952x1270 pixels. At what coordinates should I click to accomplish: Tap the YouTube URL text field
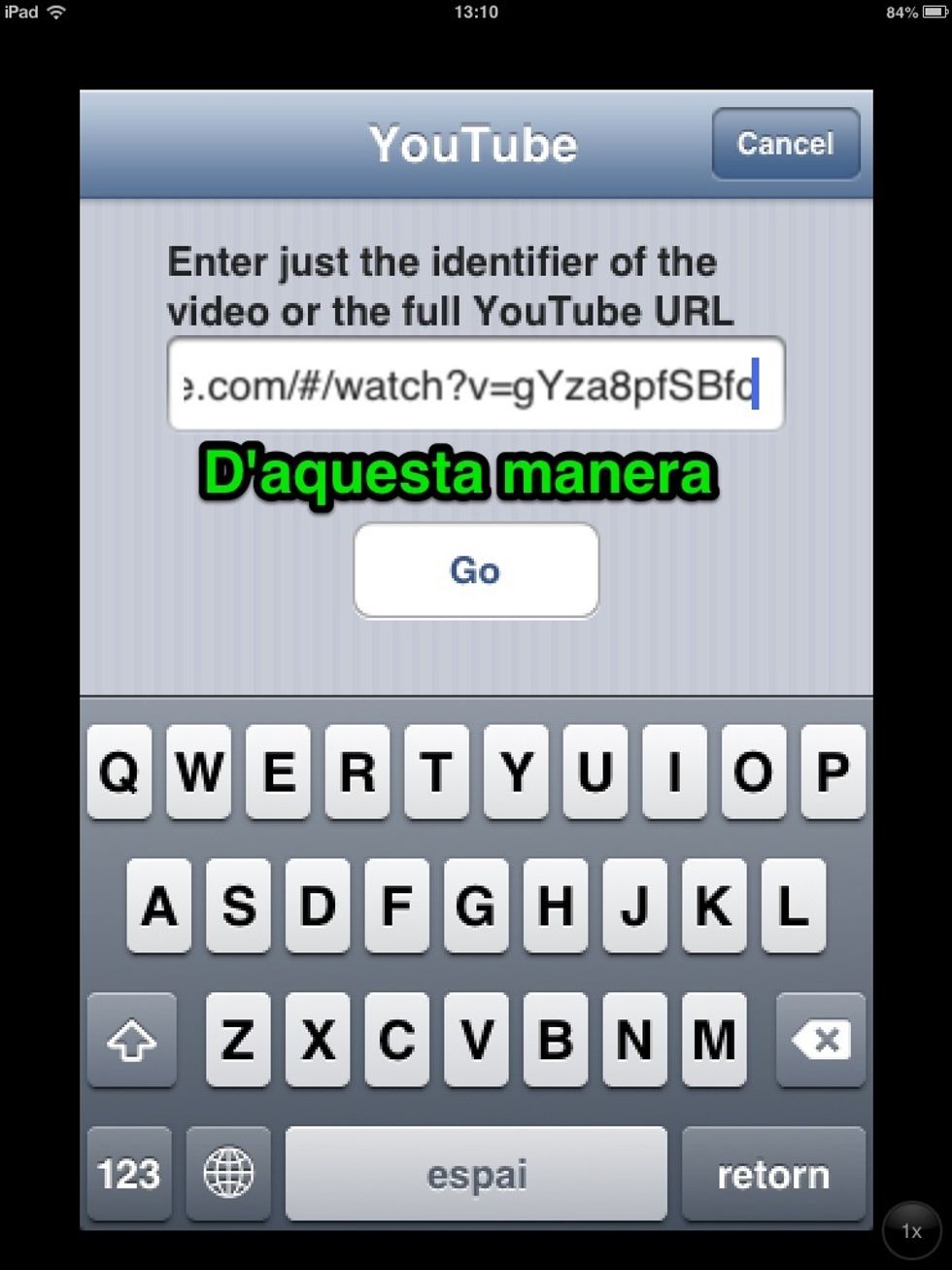click(475, 385)
